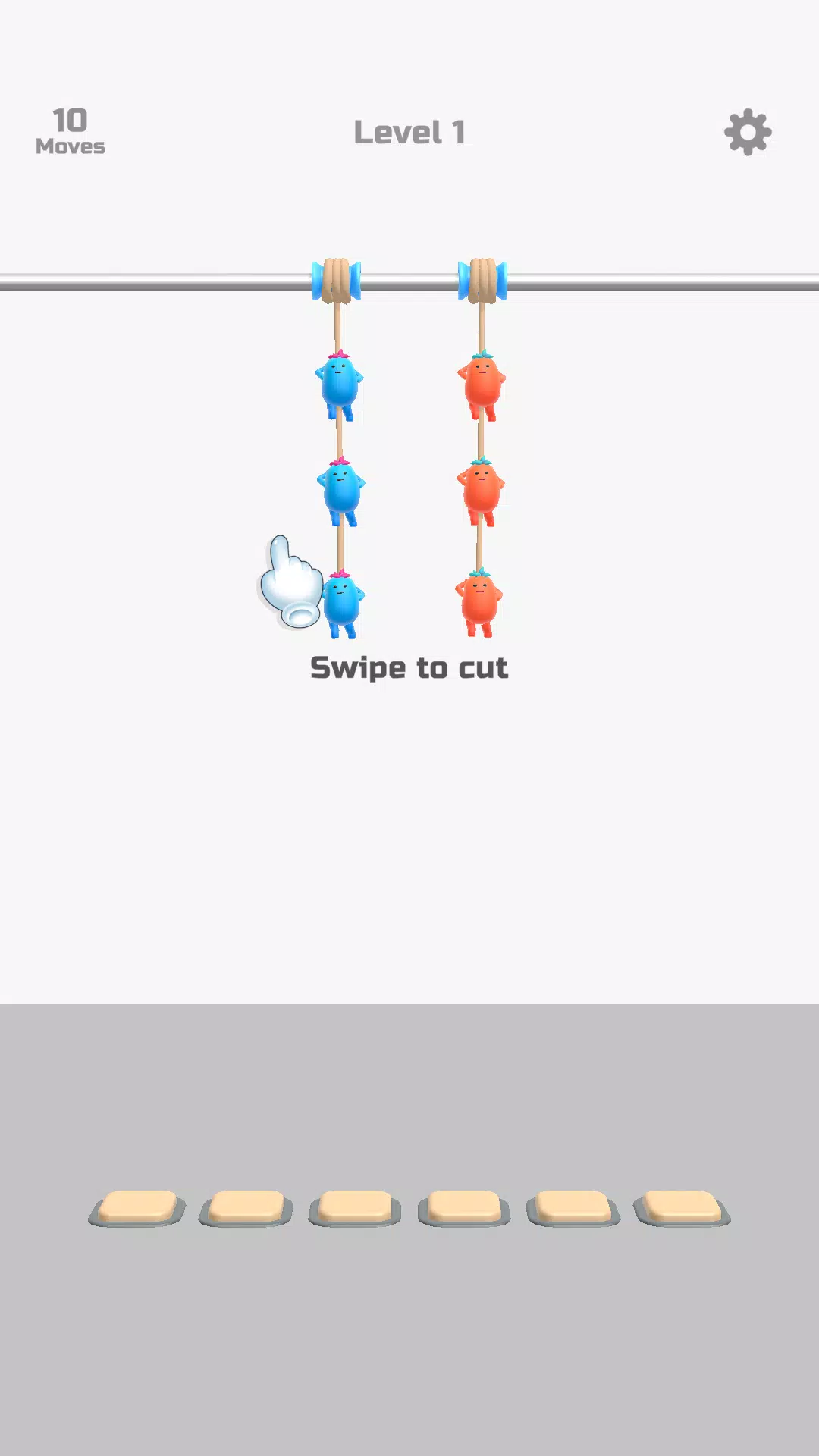Open the settings gear

[x=748, y=133]
